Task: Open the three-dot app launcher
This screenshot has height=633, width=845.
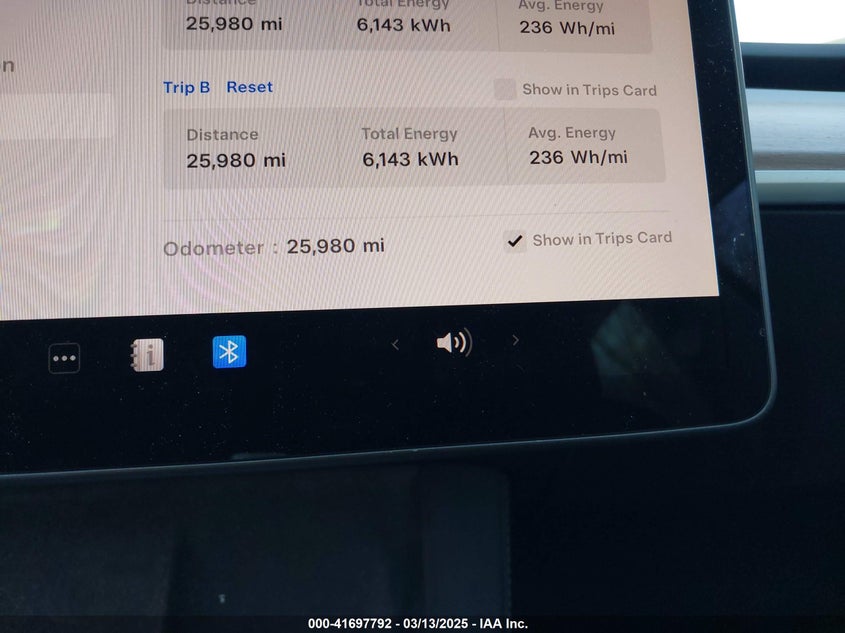Action: (x=64, y=357)
